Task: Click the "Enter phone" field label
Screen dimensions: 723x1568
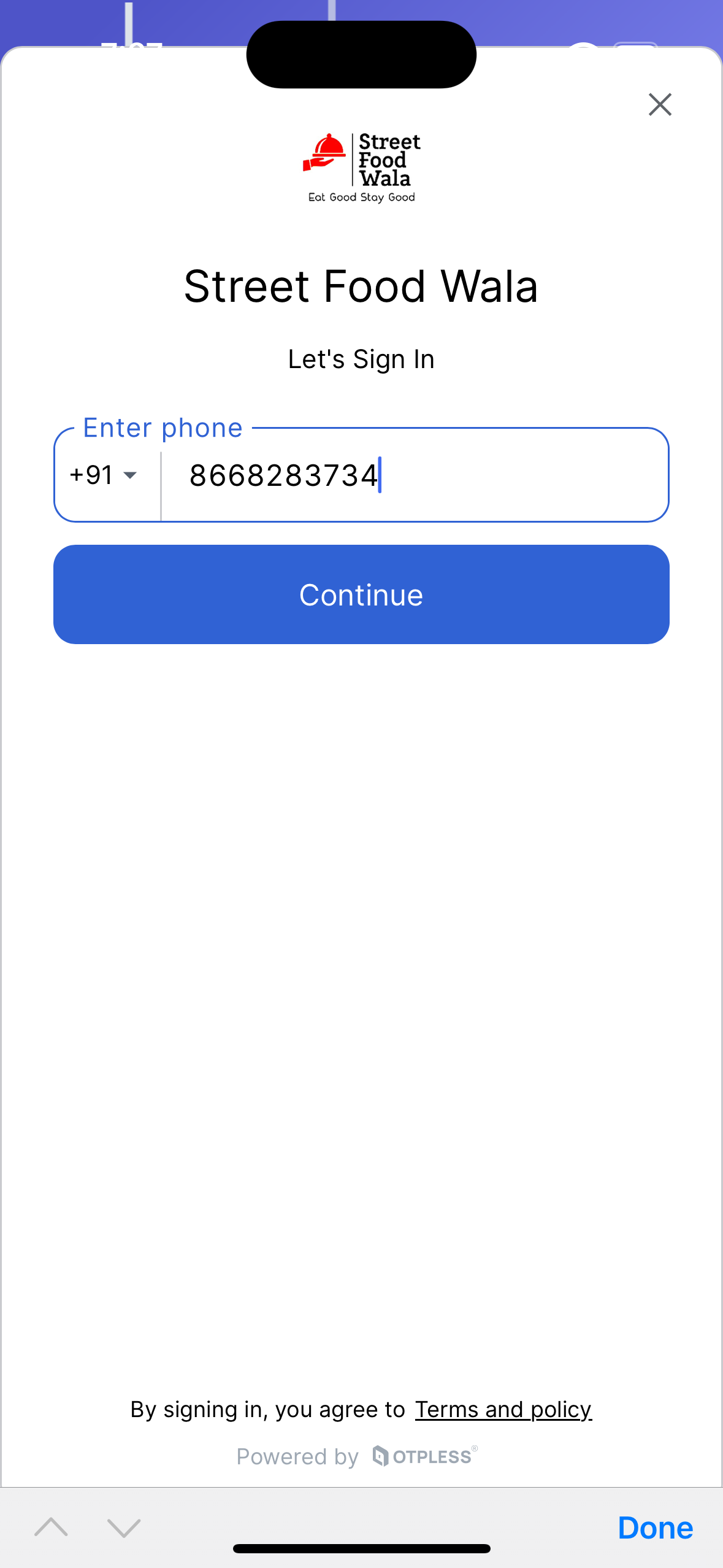Action: [162, 427]
